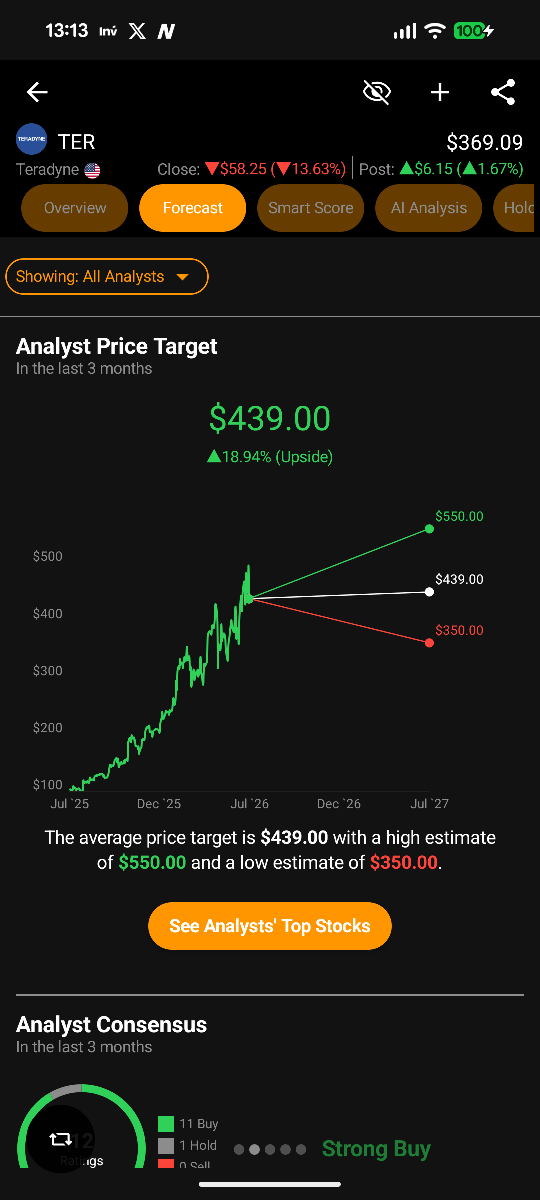Share the Teradyne stock page
This screenshot has width=540, height=1200.
503,93
